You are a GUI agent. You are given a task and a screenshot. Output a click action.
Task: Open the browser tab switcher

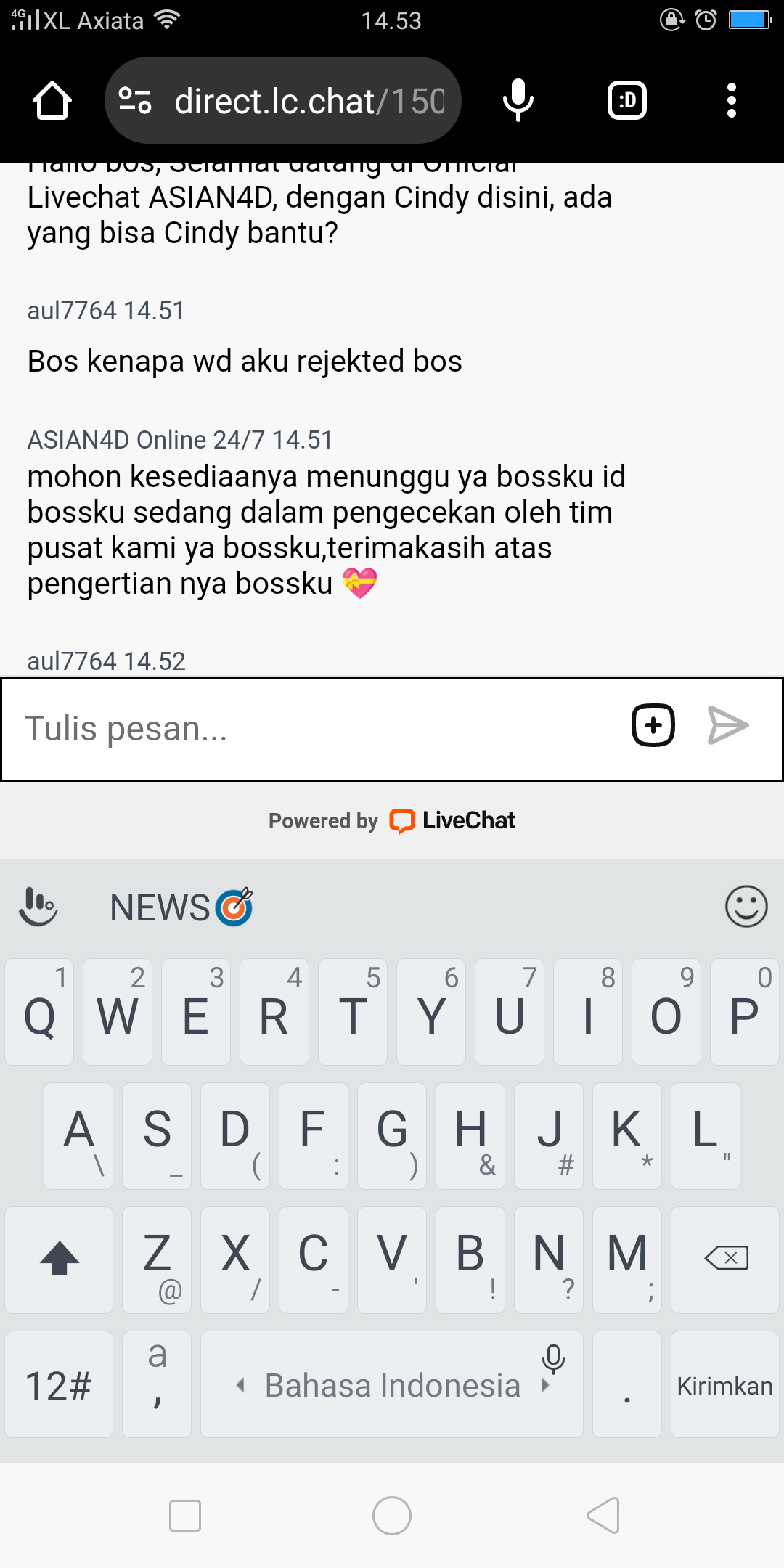pos(627,100)
